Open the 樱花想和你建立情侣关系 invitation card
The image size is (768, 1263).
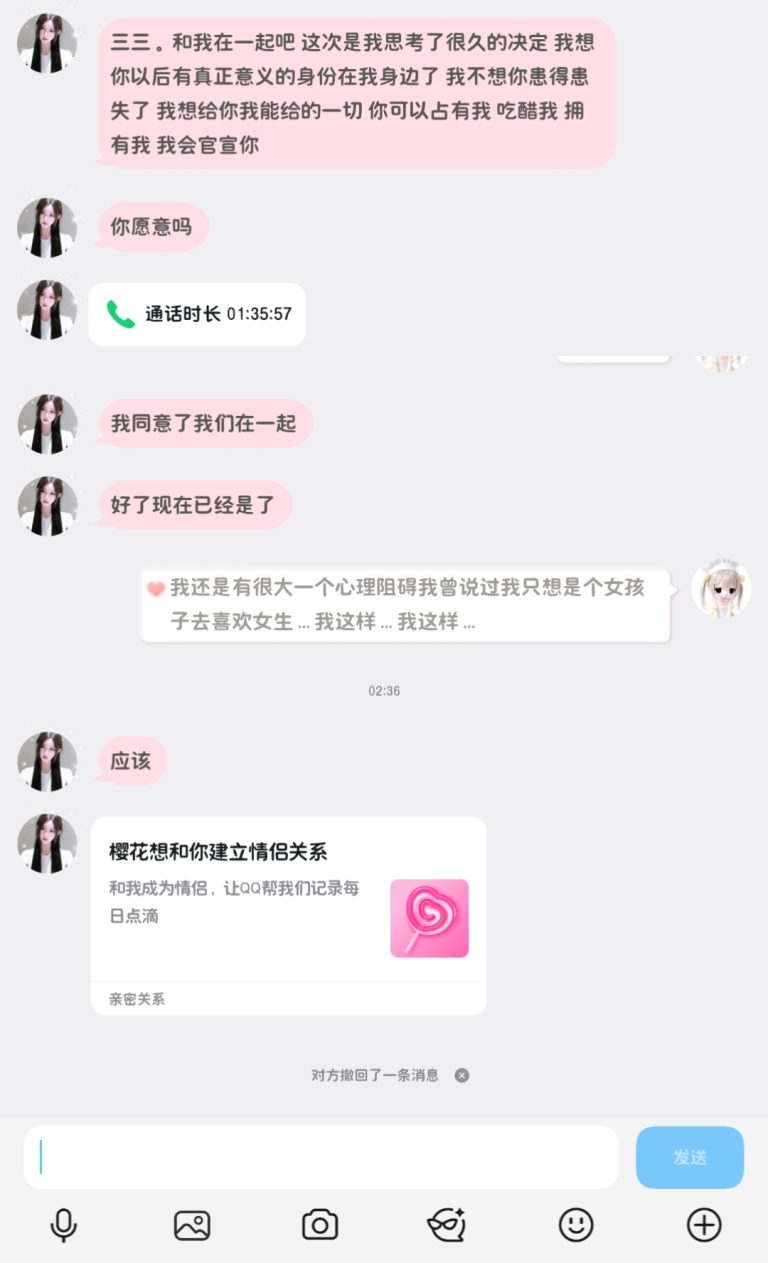[288, 915]
